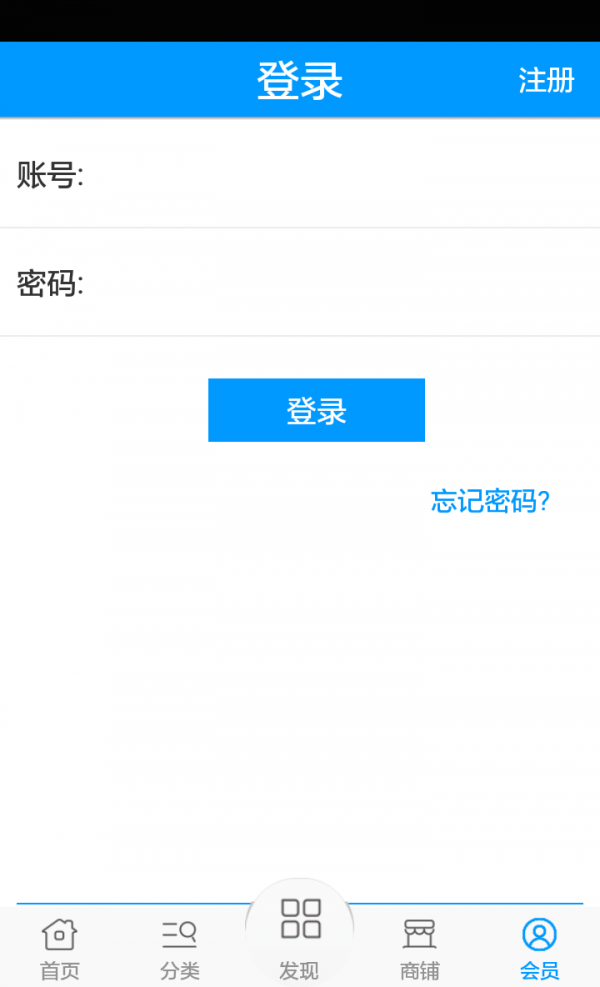
Task: Open the 发现 discover tab
Action: click(x=300, y=938)
